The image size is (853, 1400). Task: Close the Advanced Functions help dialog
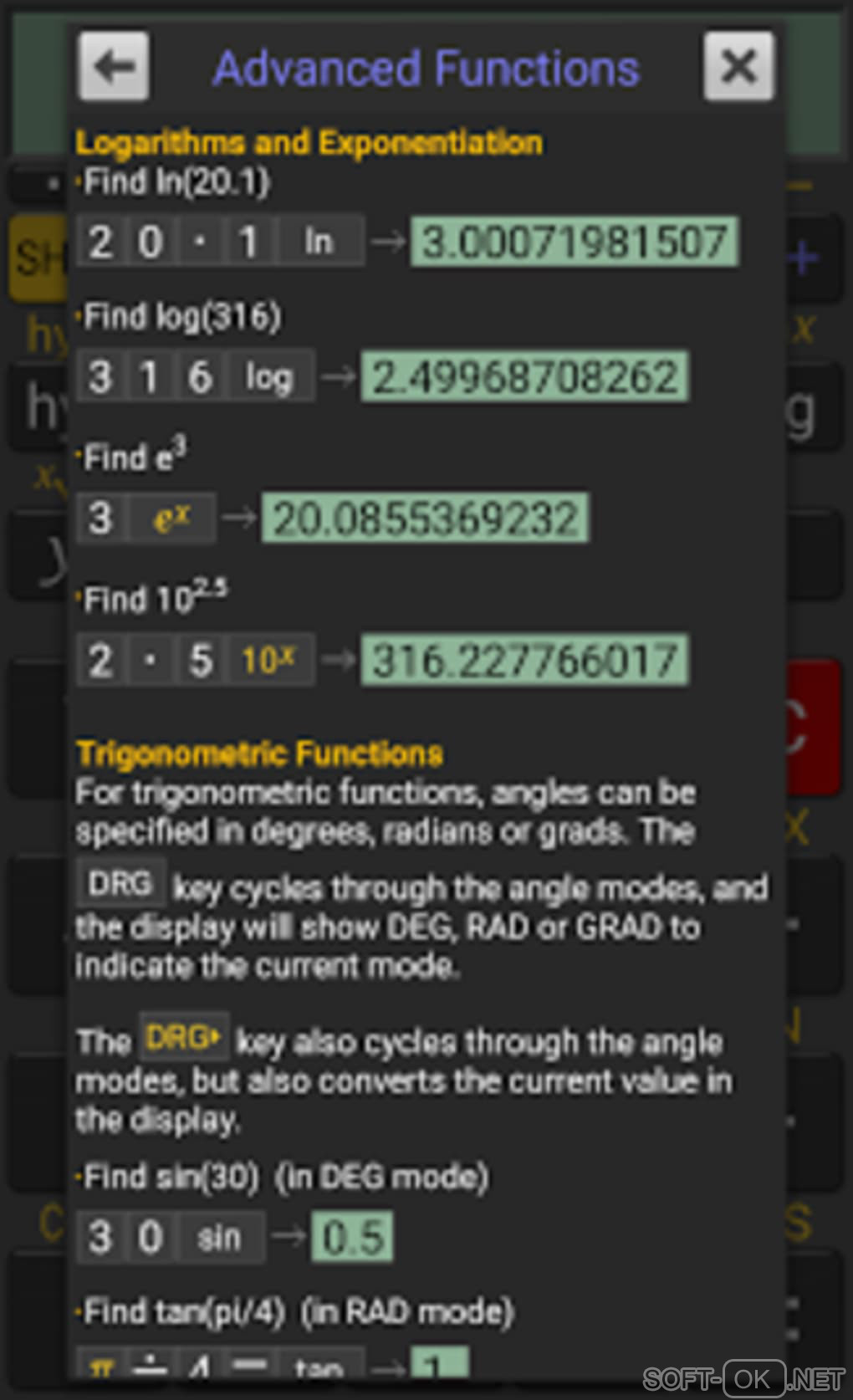tap(738, 66)
